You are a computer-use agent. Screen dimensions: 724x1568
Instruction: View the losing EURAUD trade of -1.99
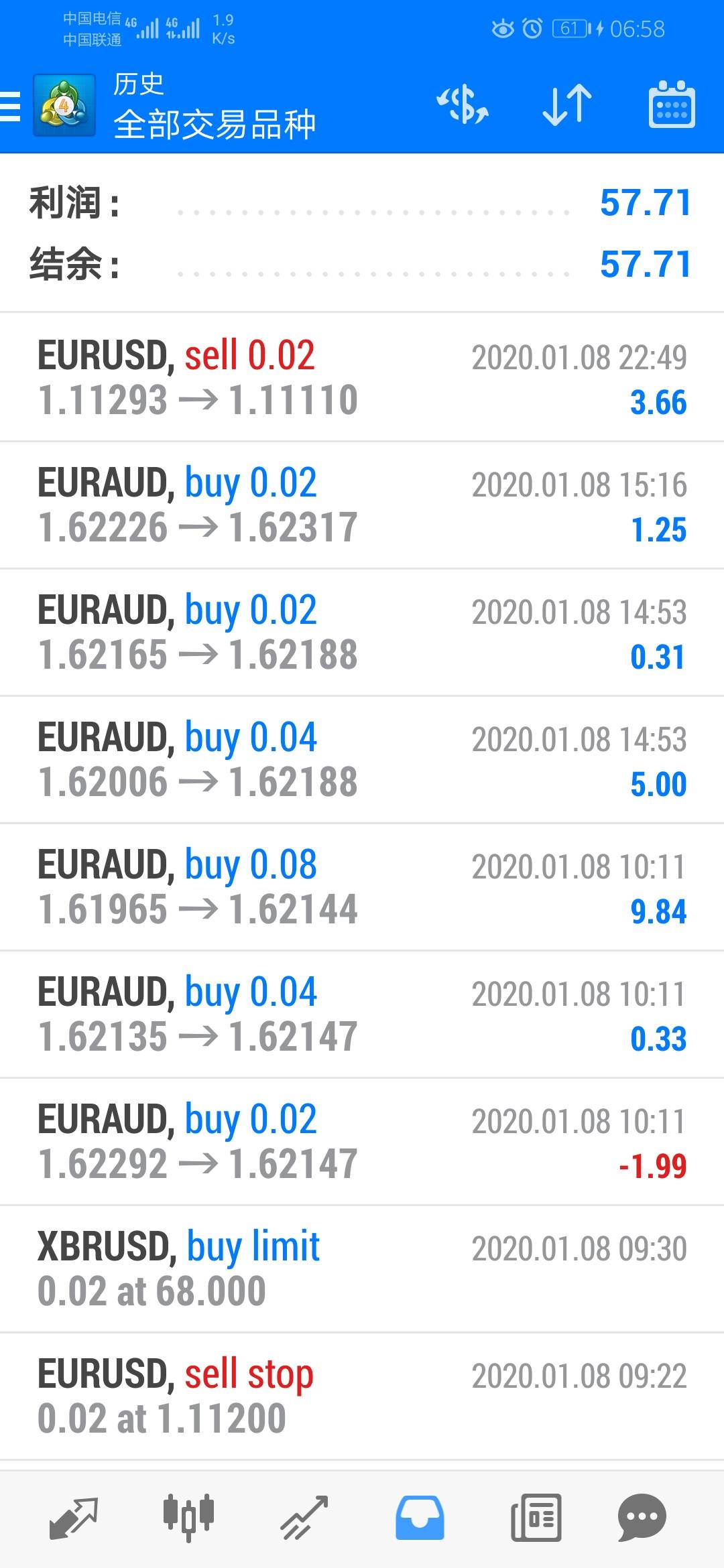362,1141
